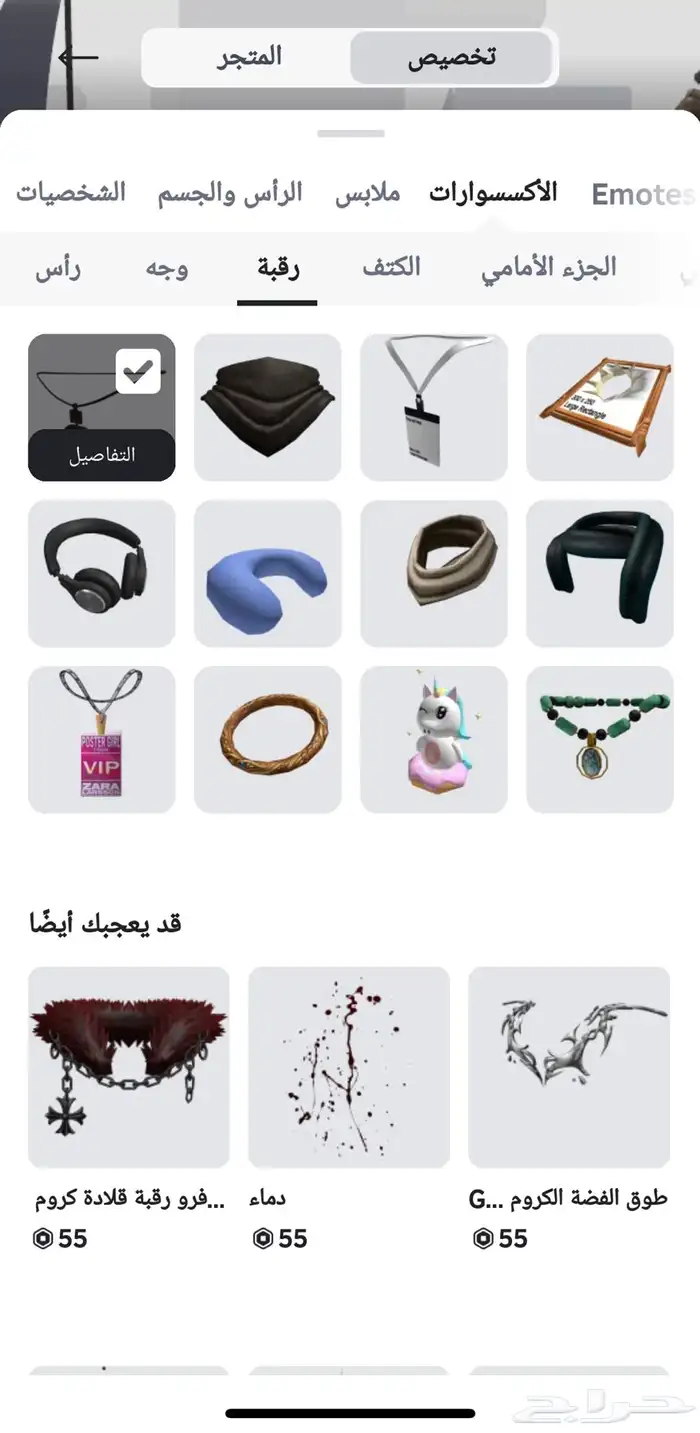Go back using the arrow icon

[x=78, y=57]
